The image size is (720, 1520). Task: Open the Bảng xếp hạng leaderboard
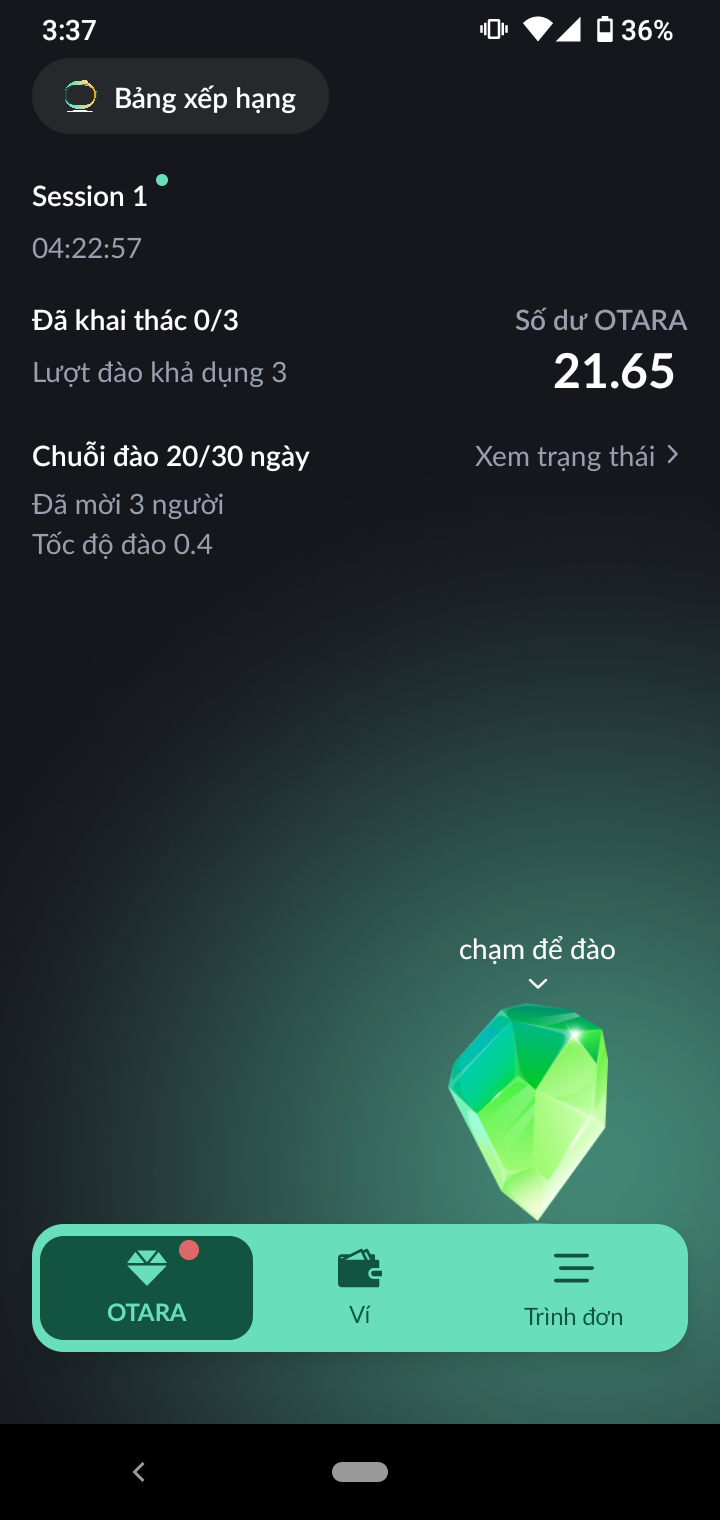(181, 97)
